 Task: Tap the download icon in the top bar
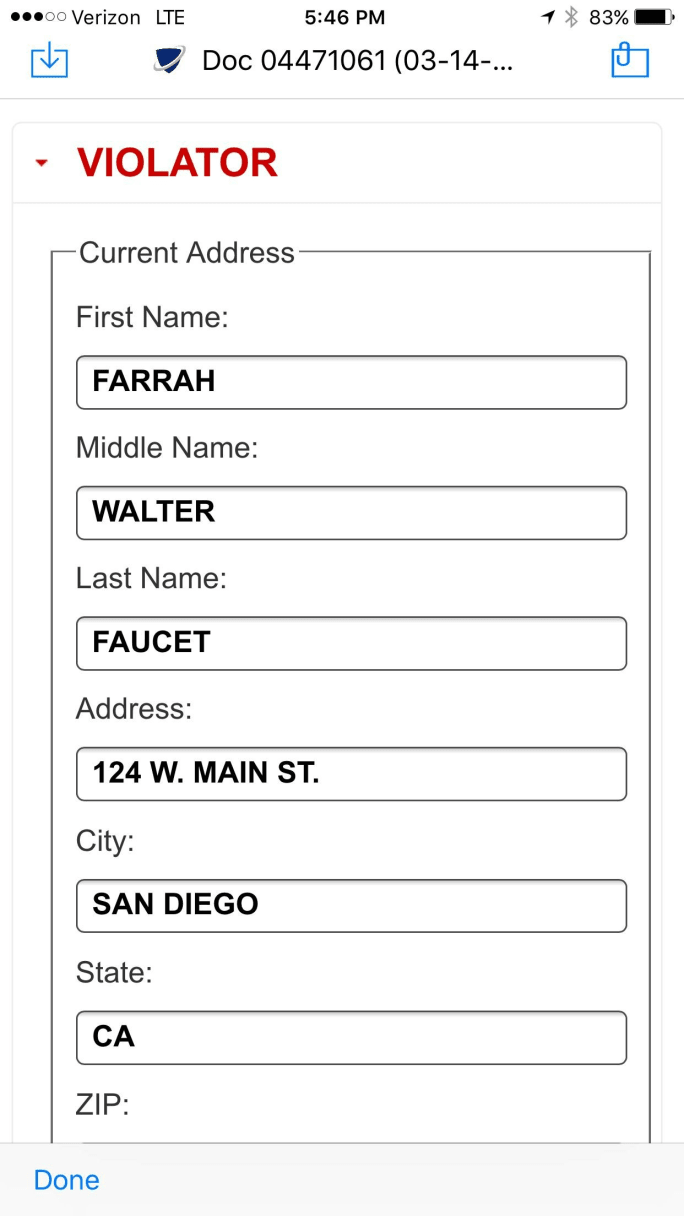click(49, 61)
